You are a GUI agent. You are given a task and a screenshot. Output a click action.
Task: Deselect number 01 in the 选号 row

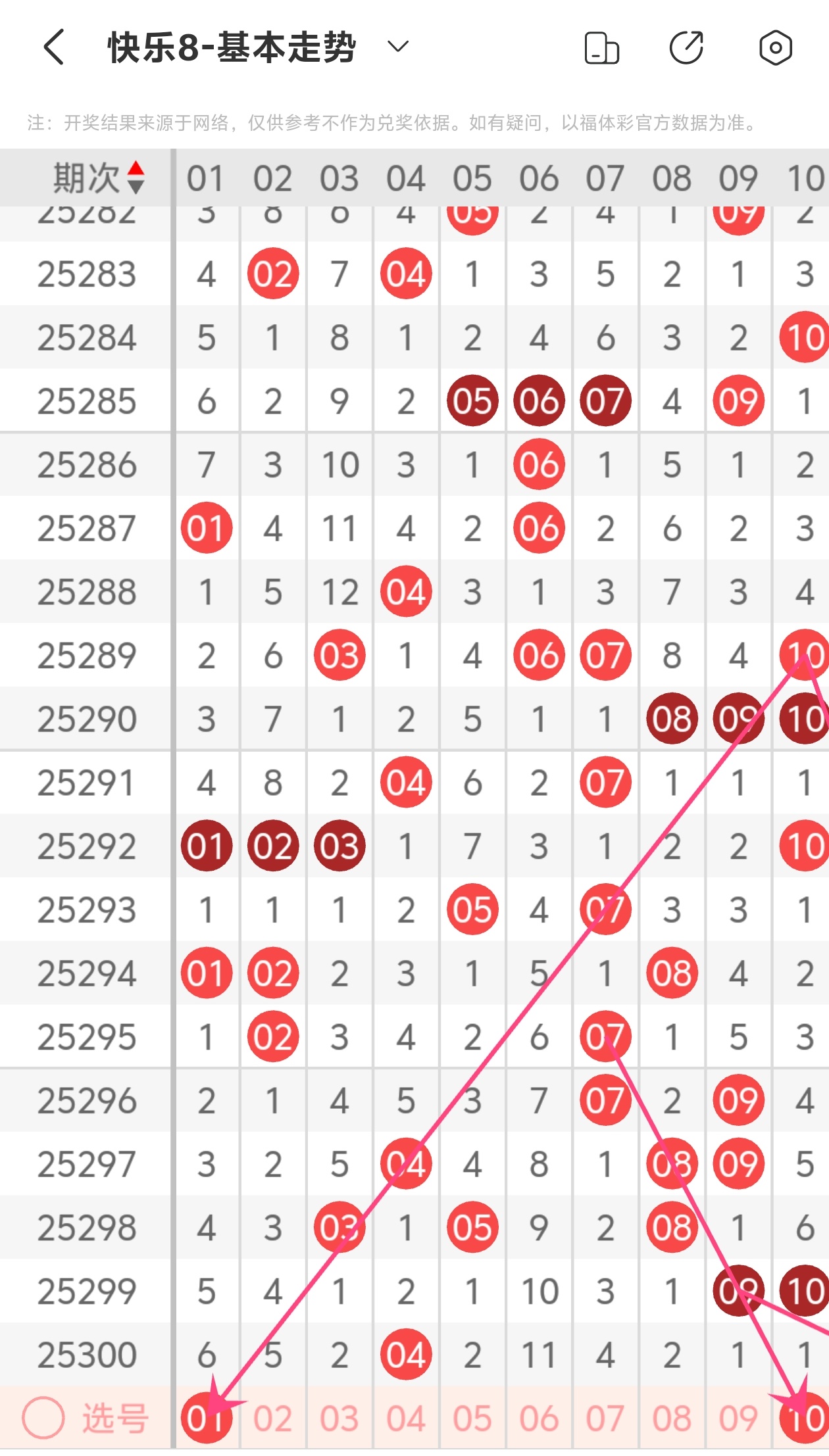click(x=206, y=1417)
